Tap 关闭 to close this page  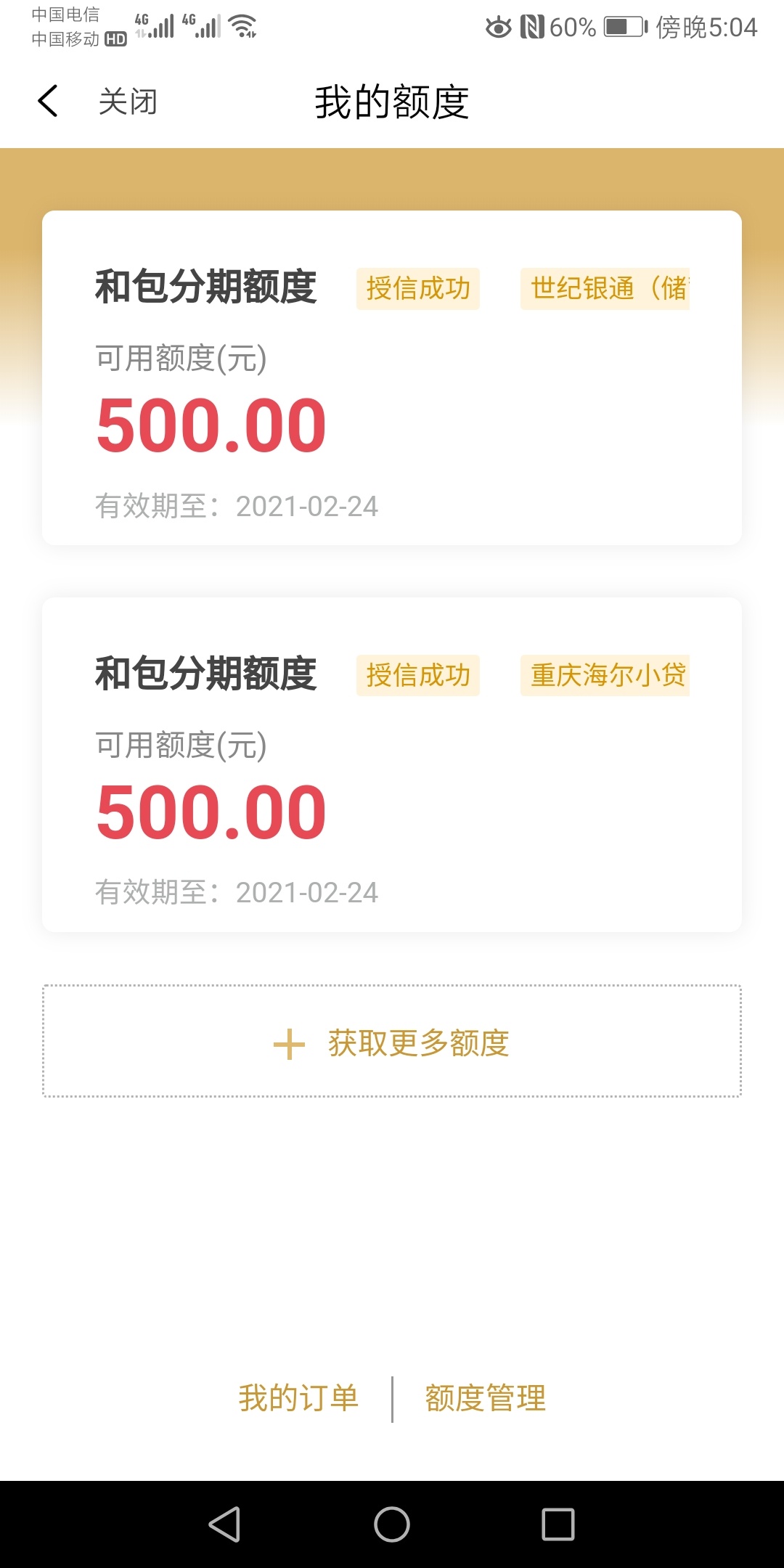tap(128, 101)
